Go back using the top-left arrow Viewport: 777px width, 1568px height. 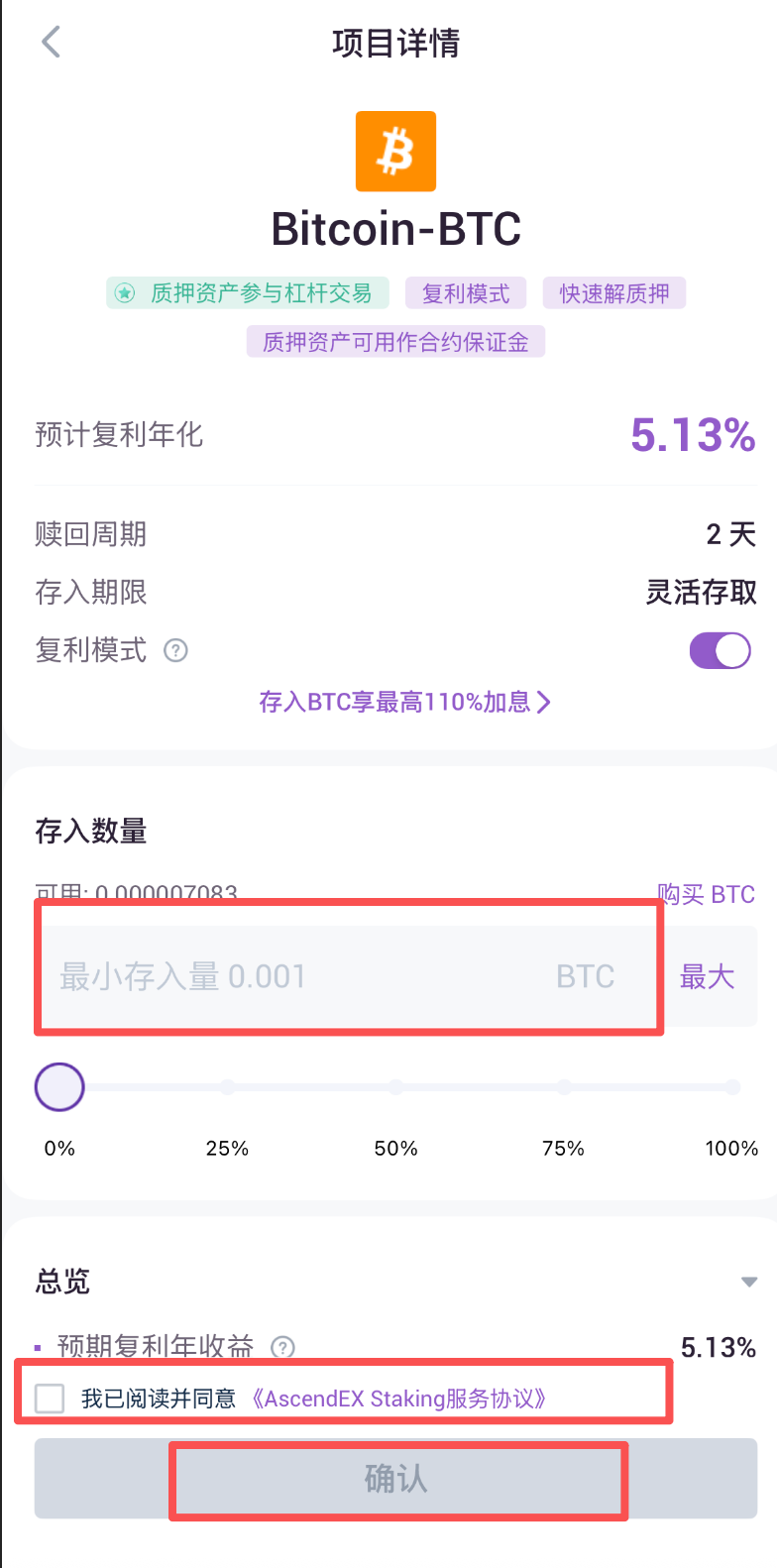[x=52, y=43]
